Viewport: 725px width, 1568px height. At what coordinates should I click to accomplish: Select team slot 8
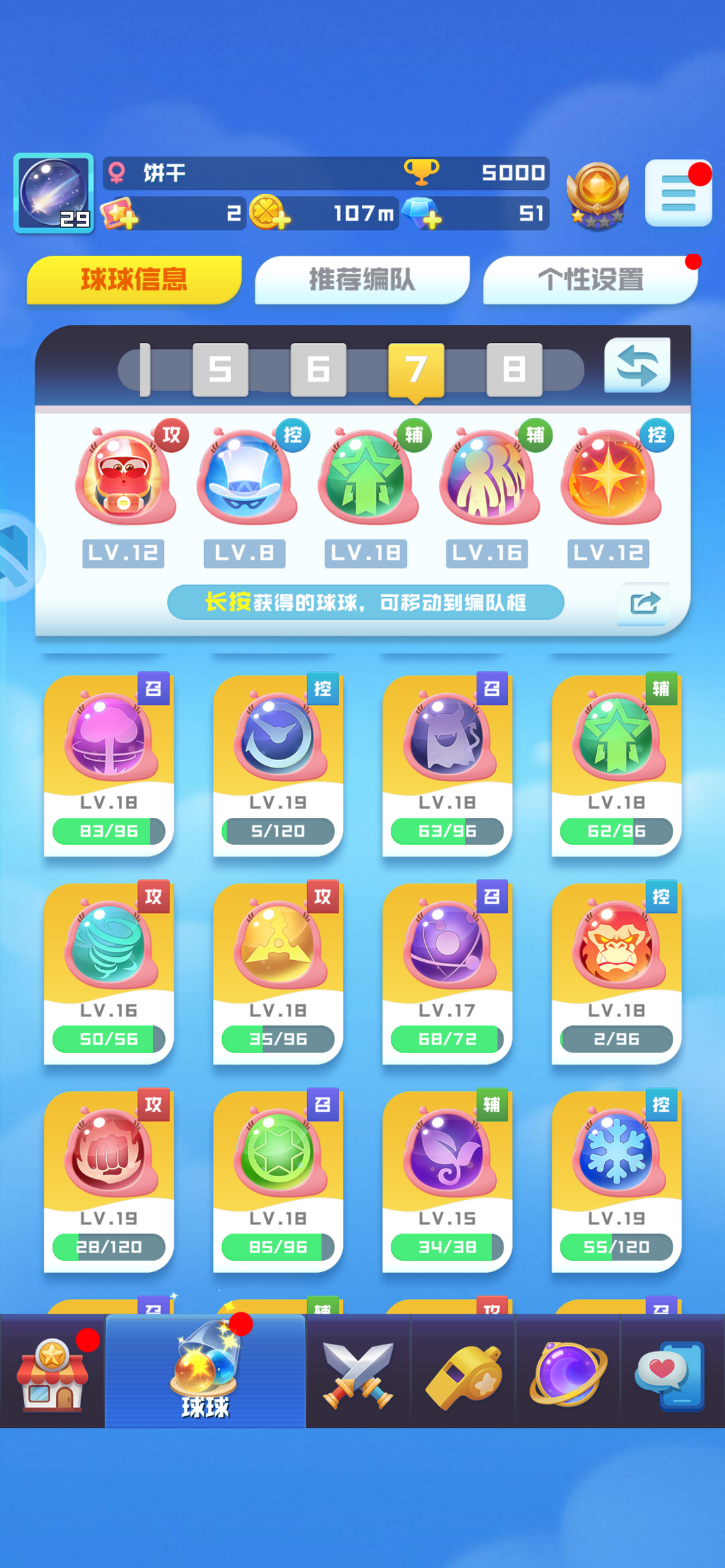point(514,370)
